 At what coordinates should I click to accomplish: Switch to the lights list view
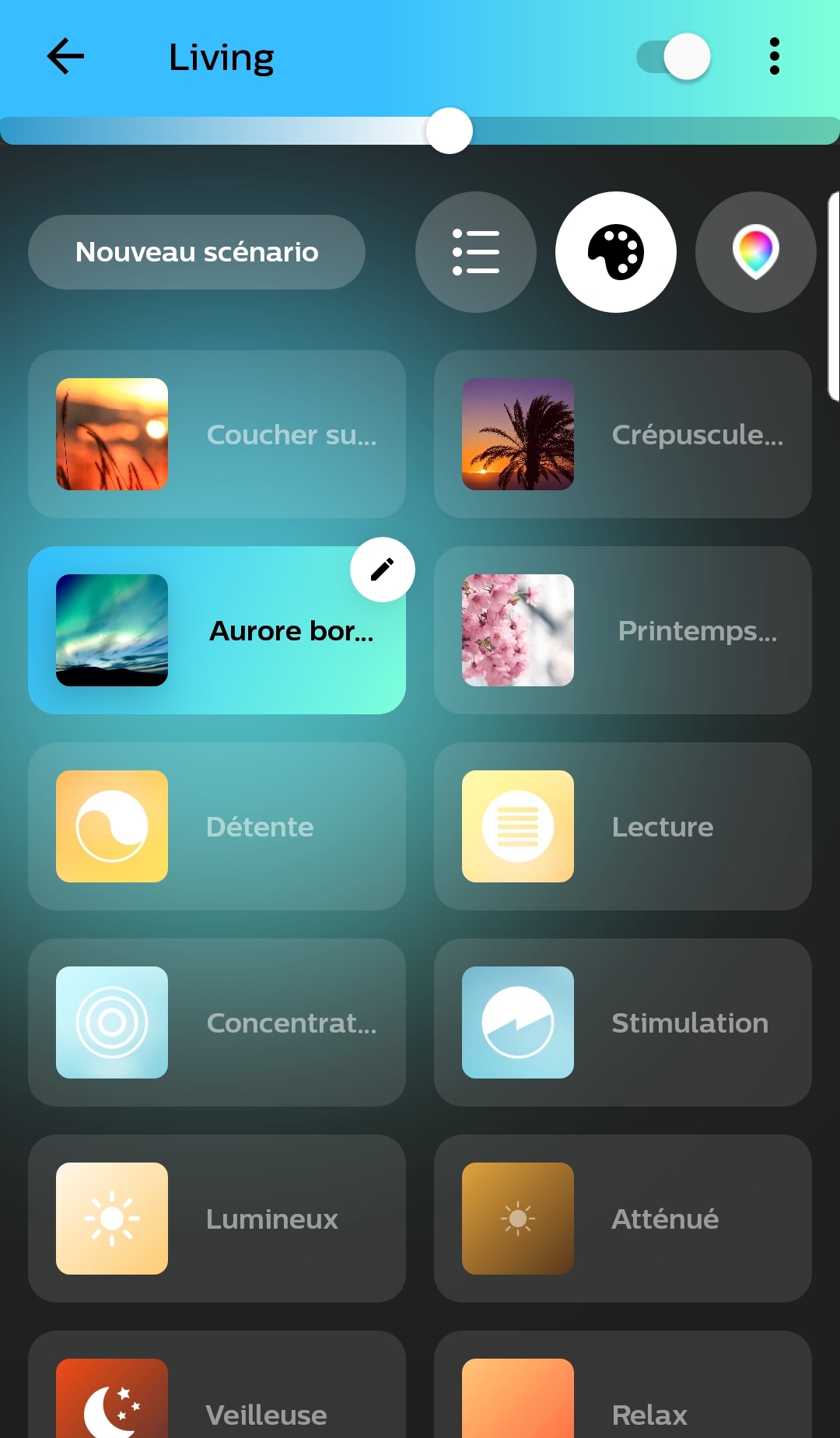point(476,252)
